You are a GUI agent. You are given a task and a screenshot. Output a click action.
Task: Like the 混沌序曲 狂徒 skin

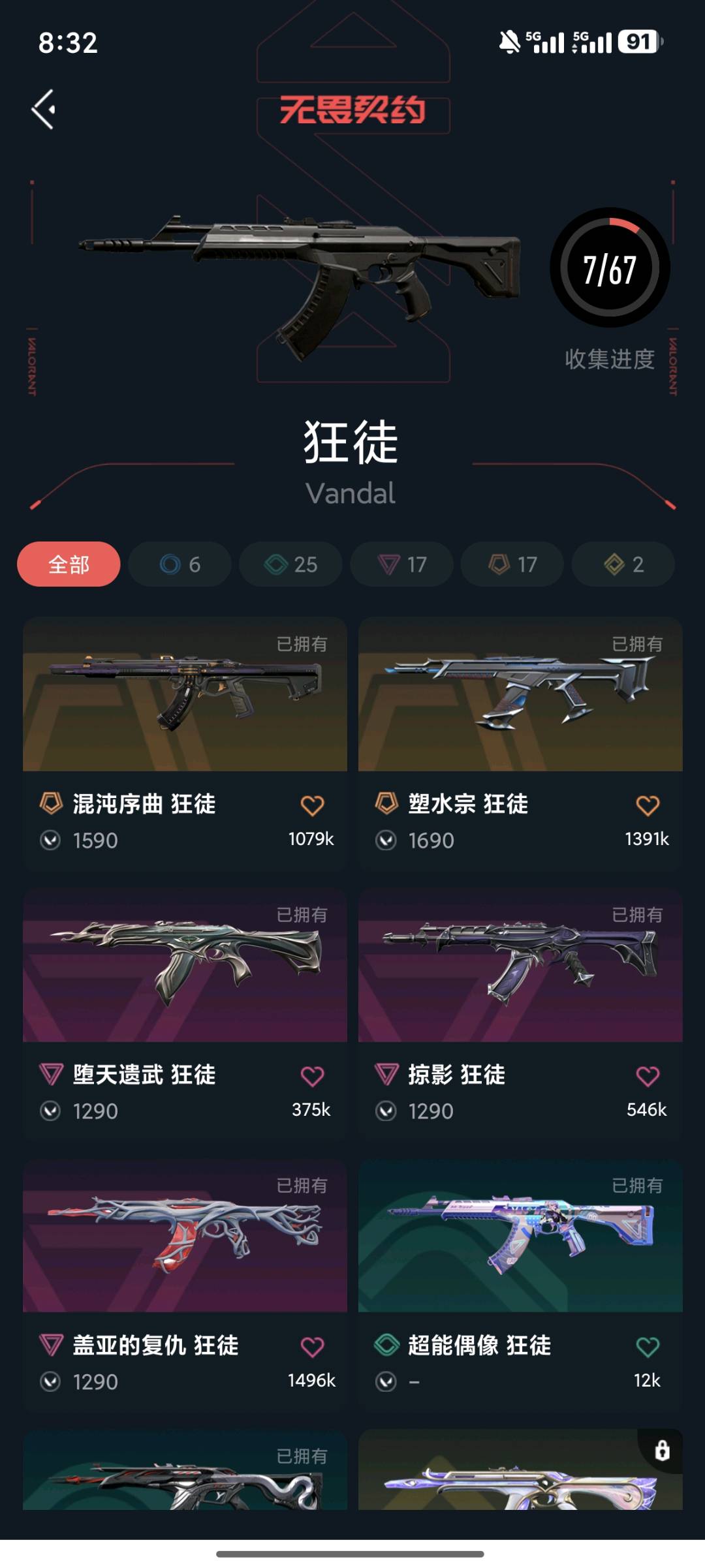coord(312,805)
